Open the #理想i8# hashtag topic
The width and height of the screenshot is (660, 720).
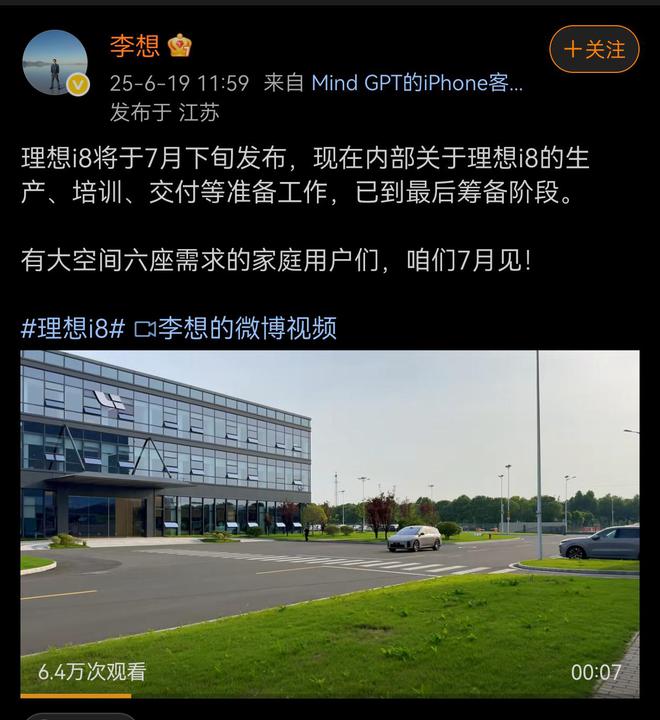coord(73,327)
